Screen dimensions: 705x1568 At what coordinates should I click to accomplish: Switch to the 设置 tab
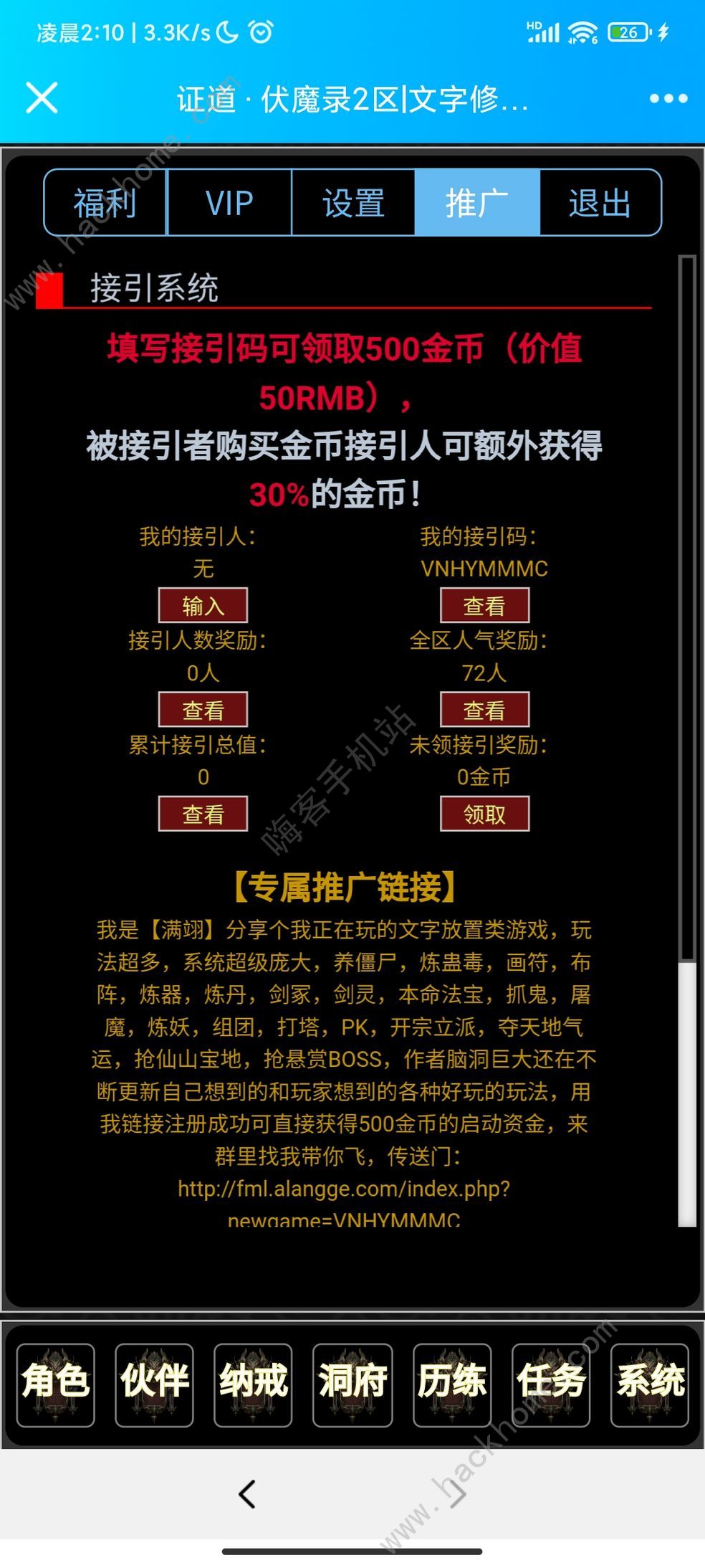pos(353,203)
